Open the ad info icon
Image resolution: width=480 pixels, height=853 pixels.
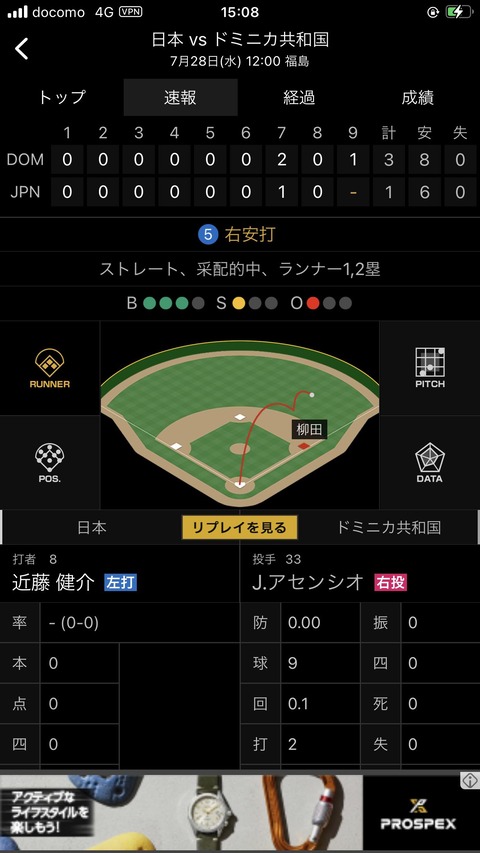[x=469, y=781]
